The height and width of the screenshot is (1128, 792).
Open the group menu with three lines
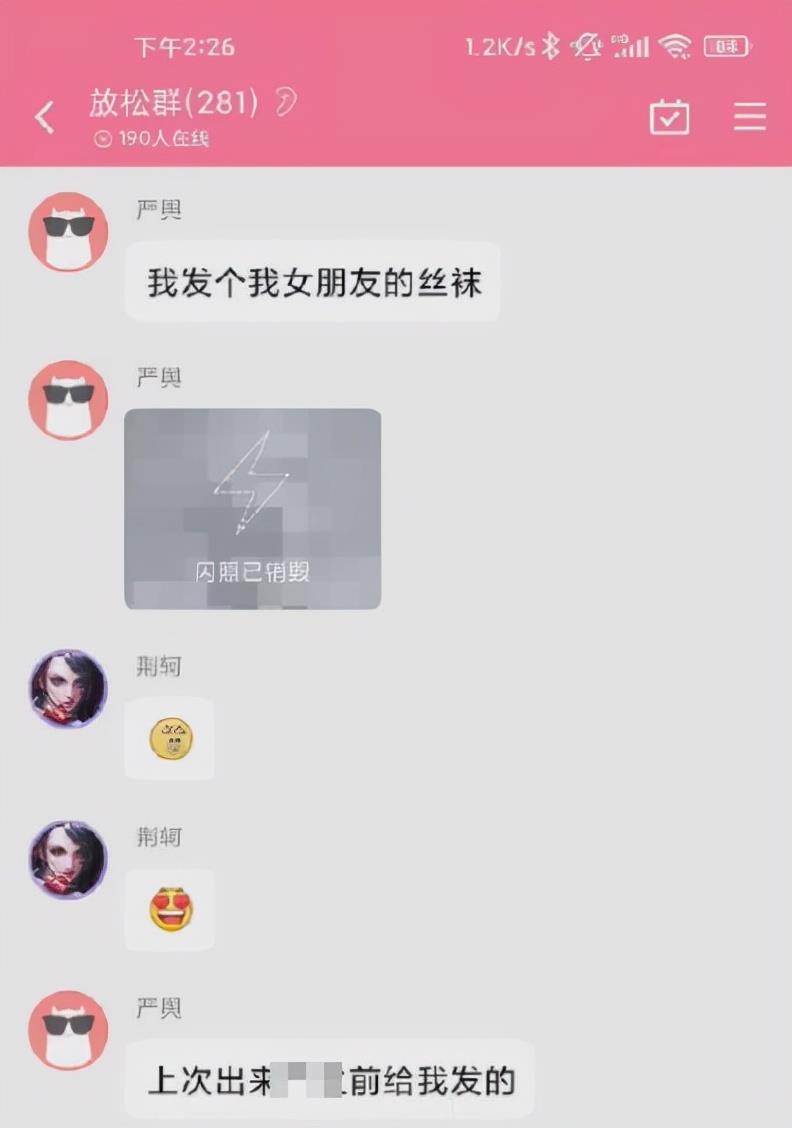749,117
